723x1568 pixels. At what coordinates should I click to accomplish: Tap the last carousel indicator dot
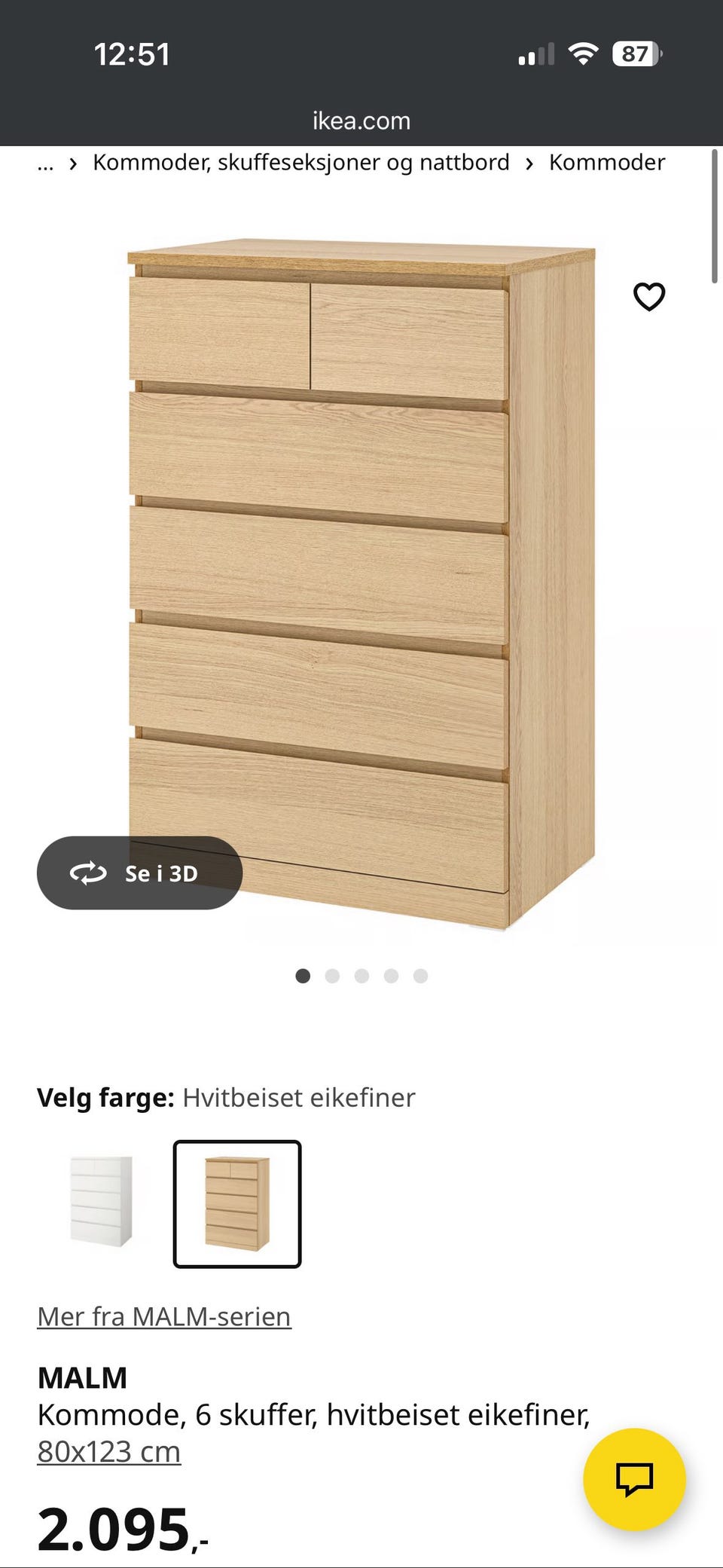(x=421, y=976)
